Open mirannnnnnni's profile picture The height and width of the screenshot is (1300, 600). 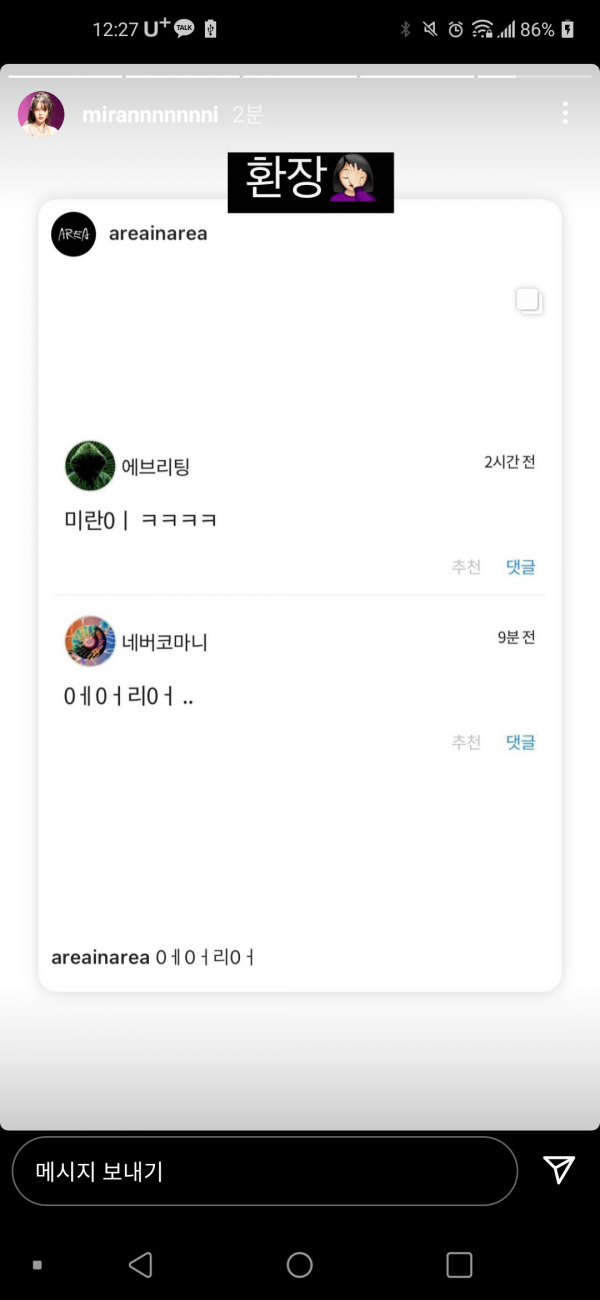(41, 114)
